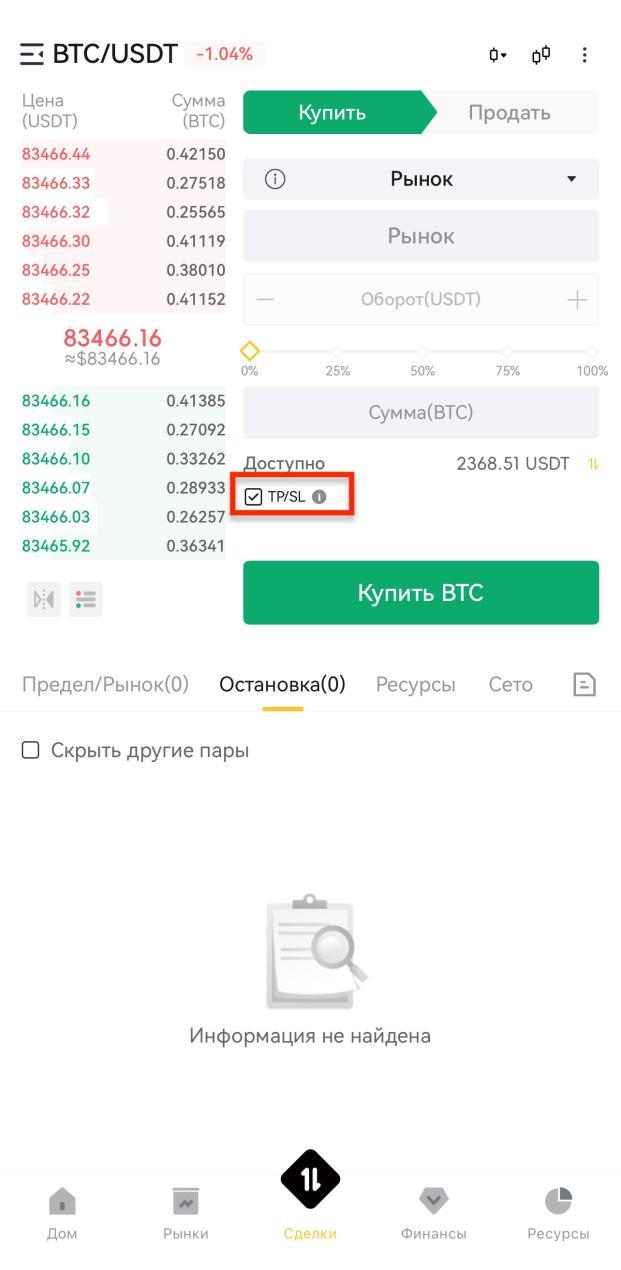Switch to the Продать tab
621x1270 pixels.
pyautogui.click(x=509, y=113)
